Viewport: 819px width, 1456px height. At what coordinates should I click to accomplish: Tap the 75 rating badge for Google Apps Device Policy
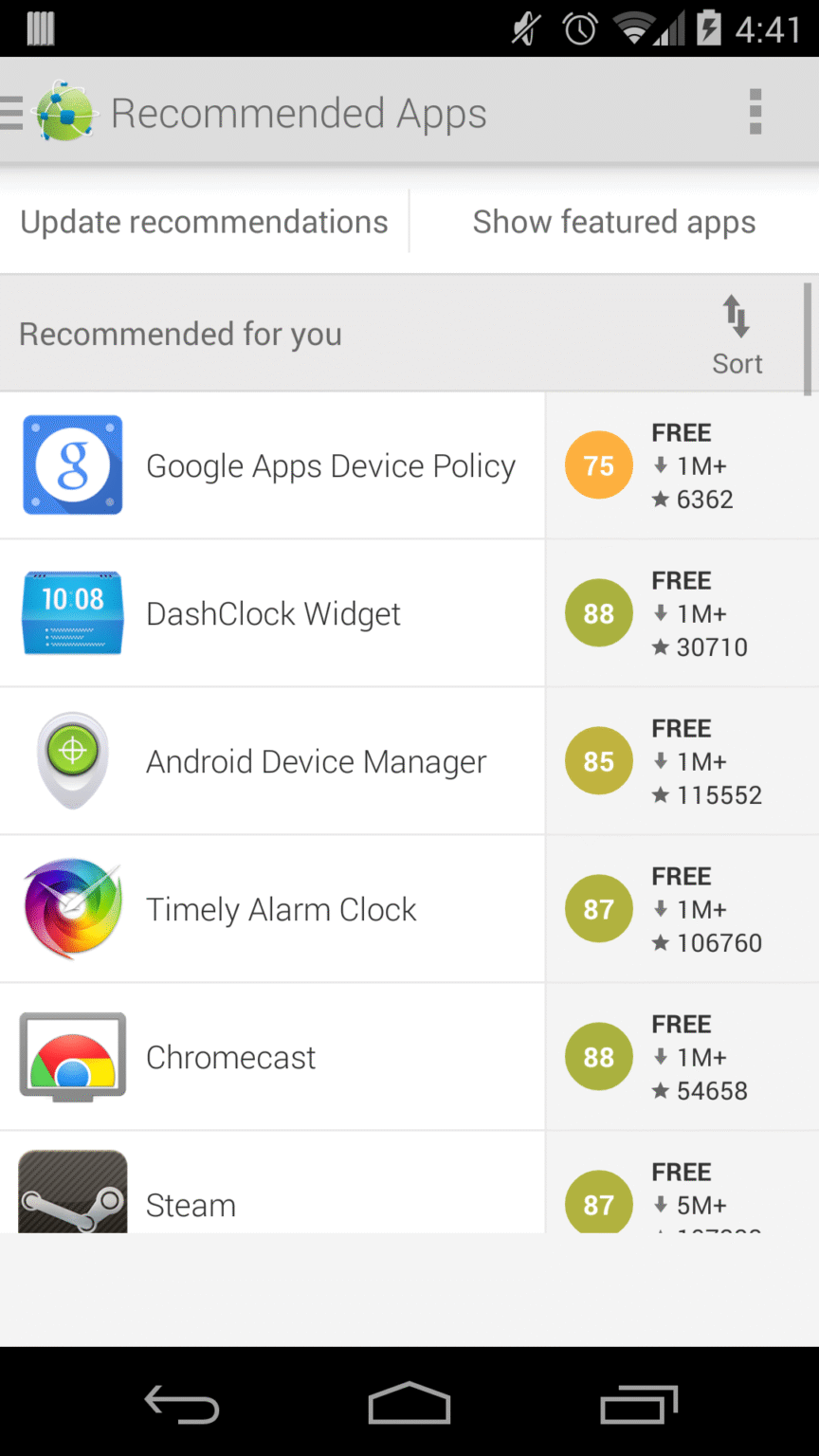[598, 465]
